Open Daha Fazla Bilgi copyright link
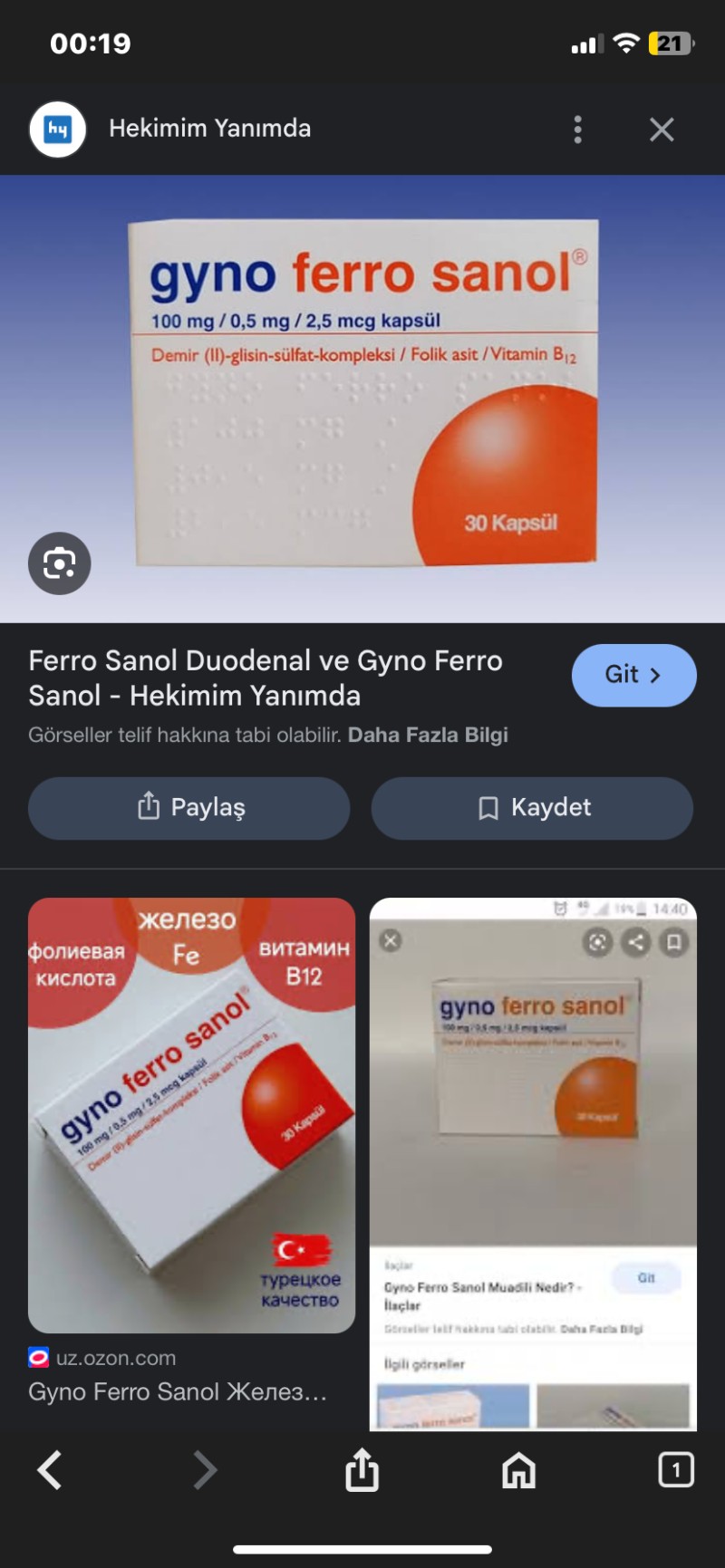725x1568 pixels. (428, 735)
